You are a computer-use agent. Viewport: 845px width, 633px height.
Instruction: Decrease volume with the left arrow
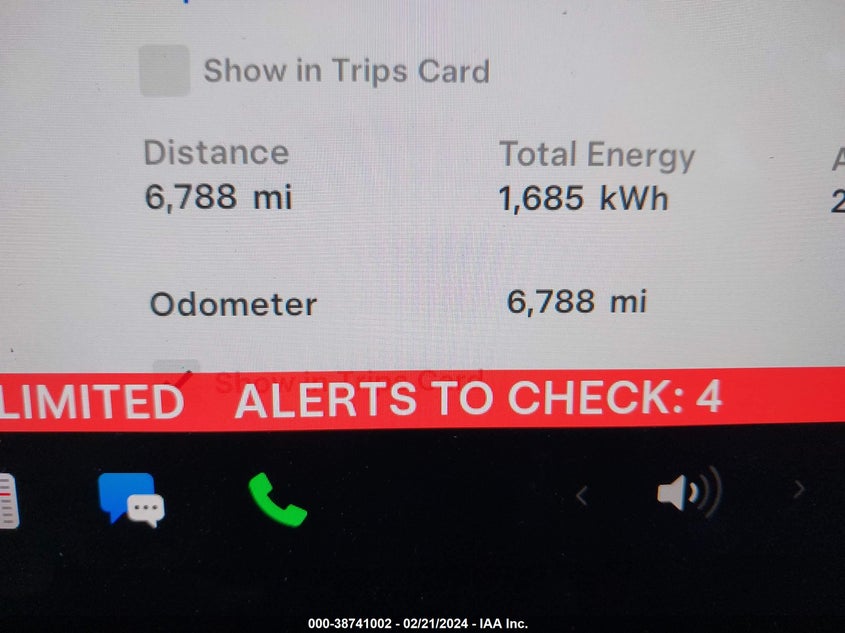581,492
